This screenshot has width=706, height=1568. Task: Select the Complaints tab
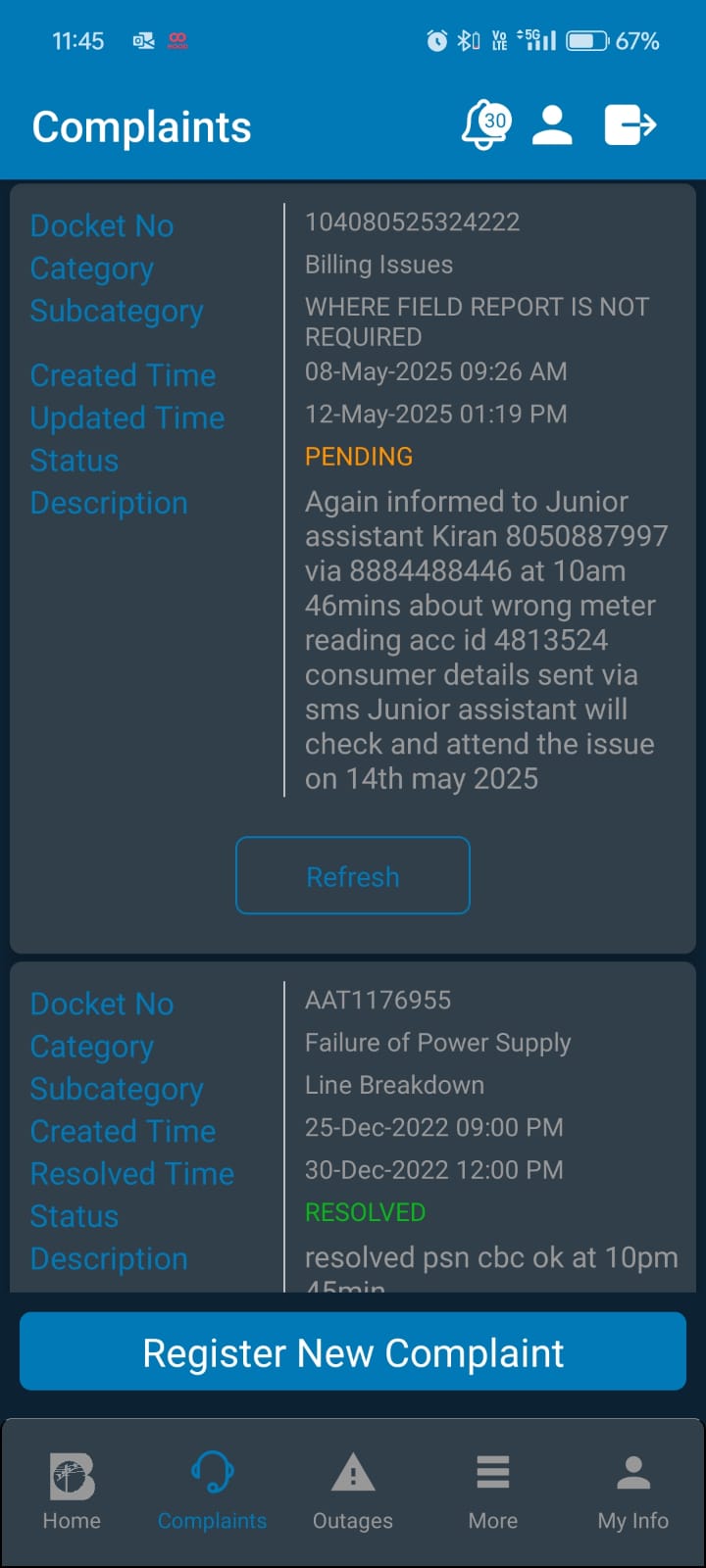coord(212,1491)
